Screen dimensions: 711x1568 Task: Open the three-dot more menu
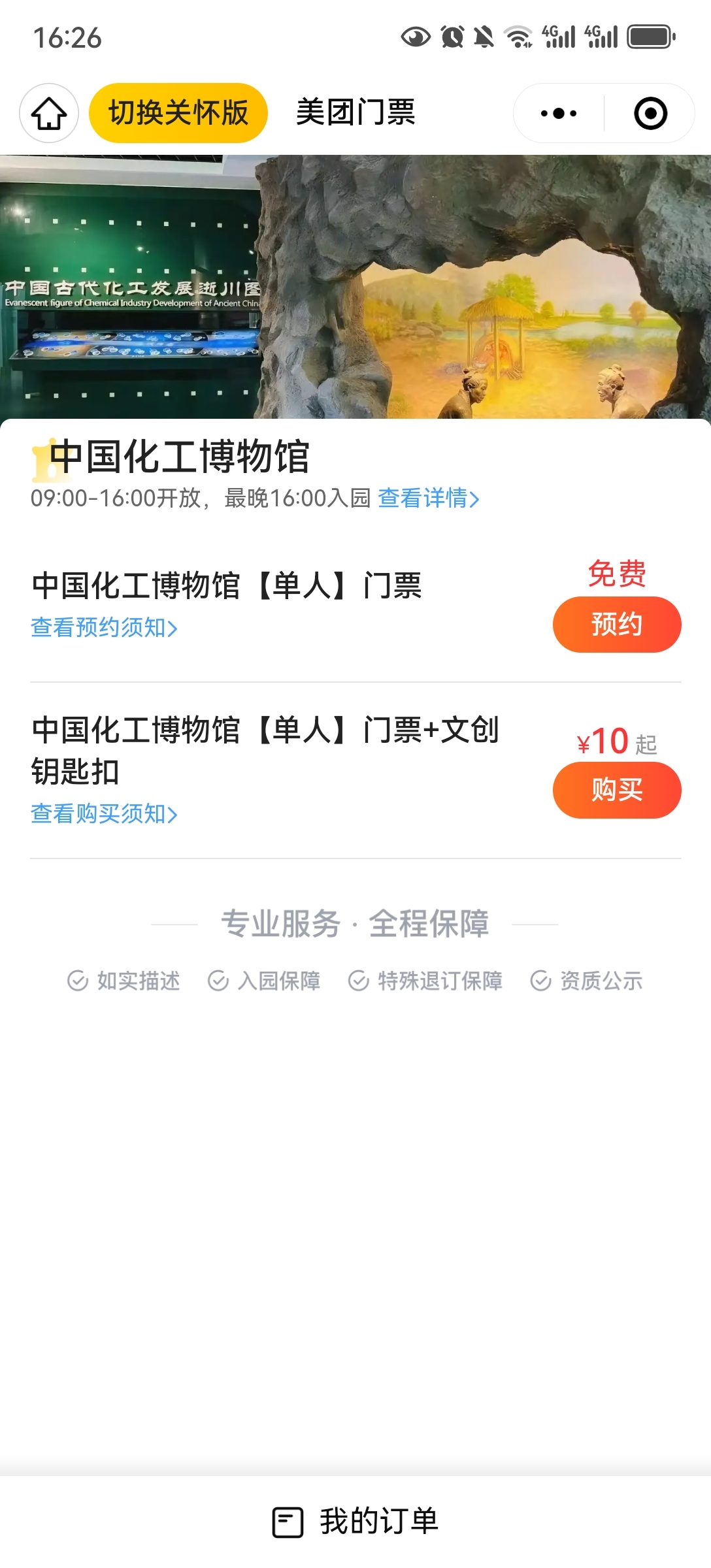[x=559, y=113]
